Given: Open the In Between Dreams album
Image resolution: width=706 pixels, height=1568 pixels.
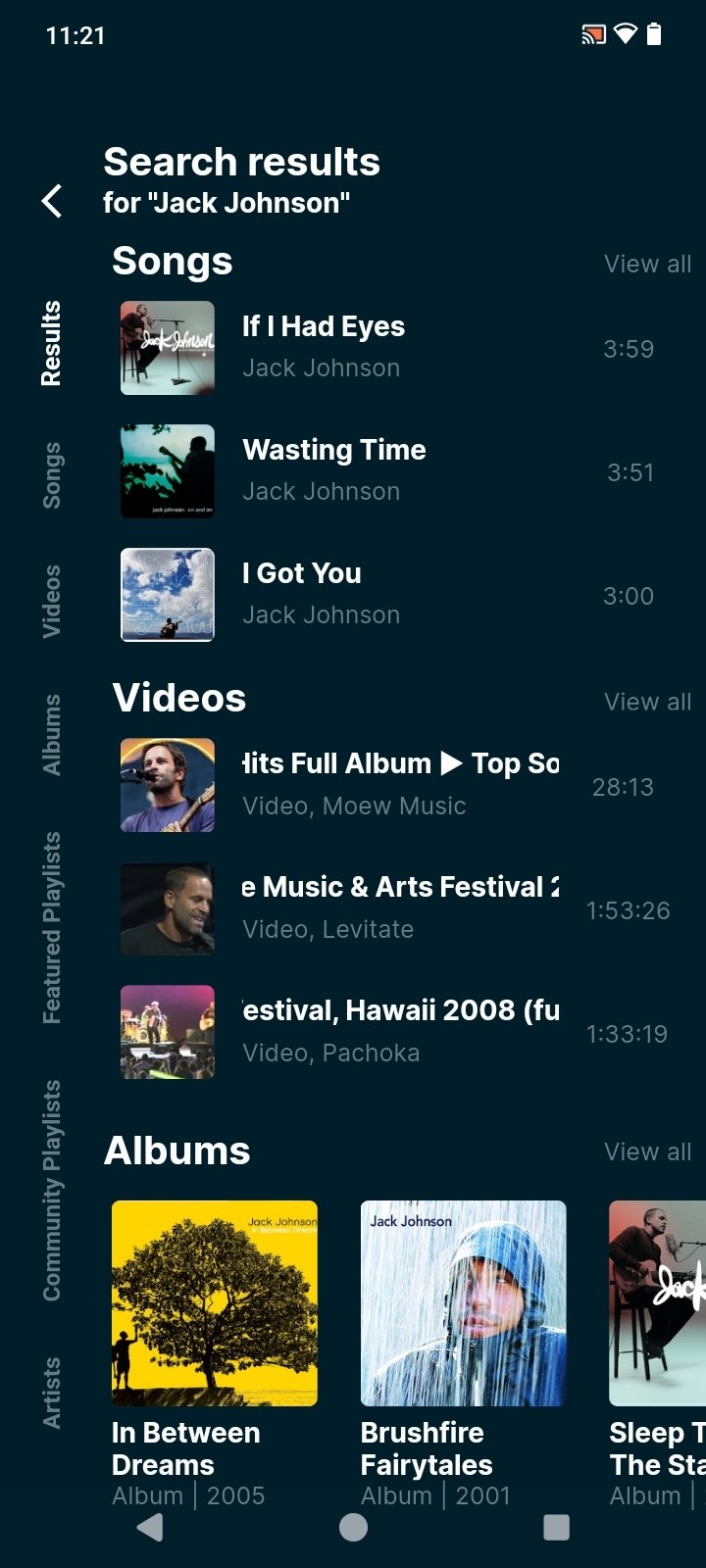Looking at the screenshot, I should pos(215,1352).
